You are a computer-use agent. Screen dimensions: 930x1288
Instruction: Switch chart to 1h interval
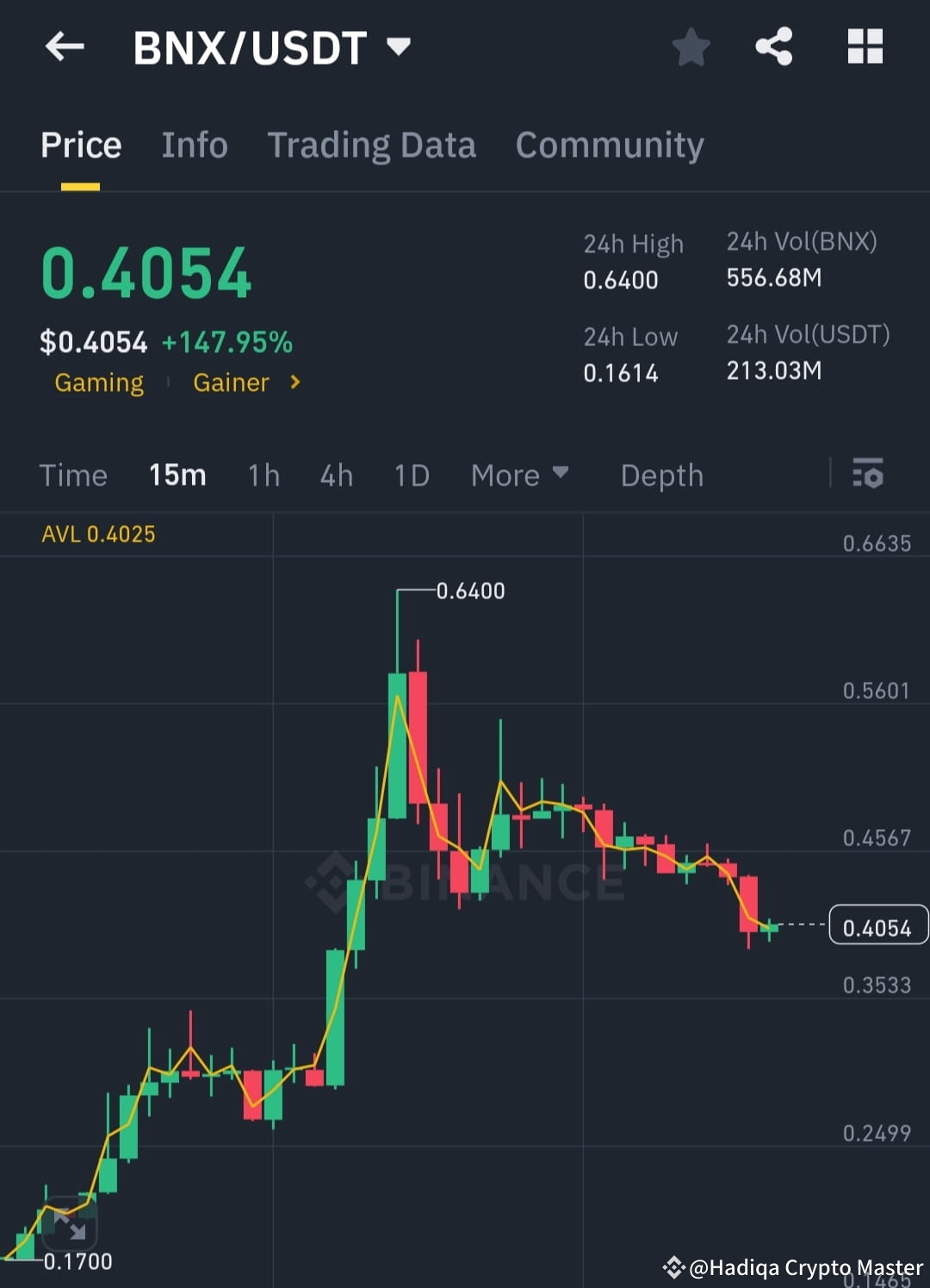tap(263, 474)
